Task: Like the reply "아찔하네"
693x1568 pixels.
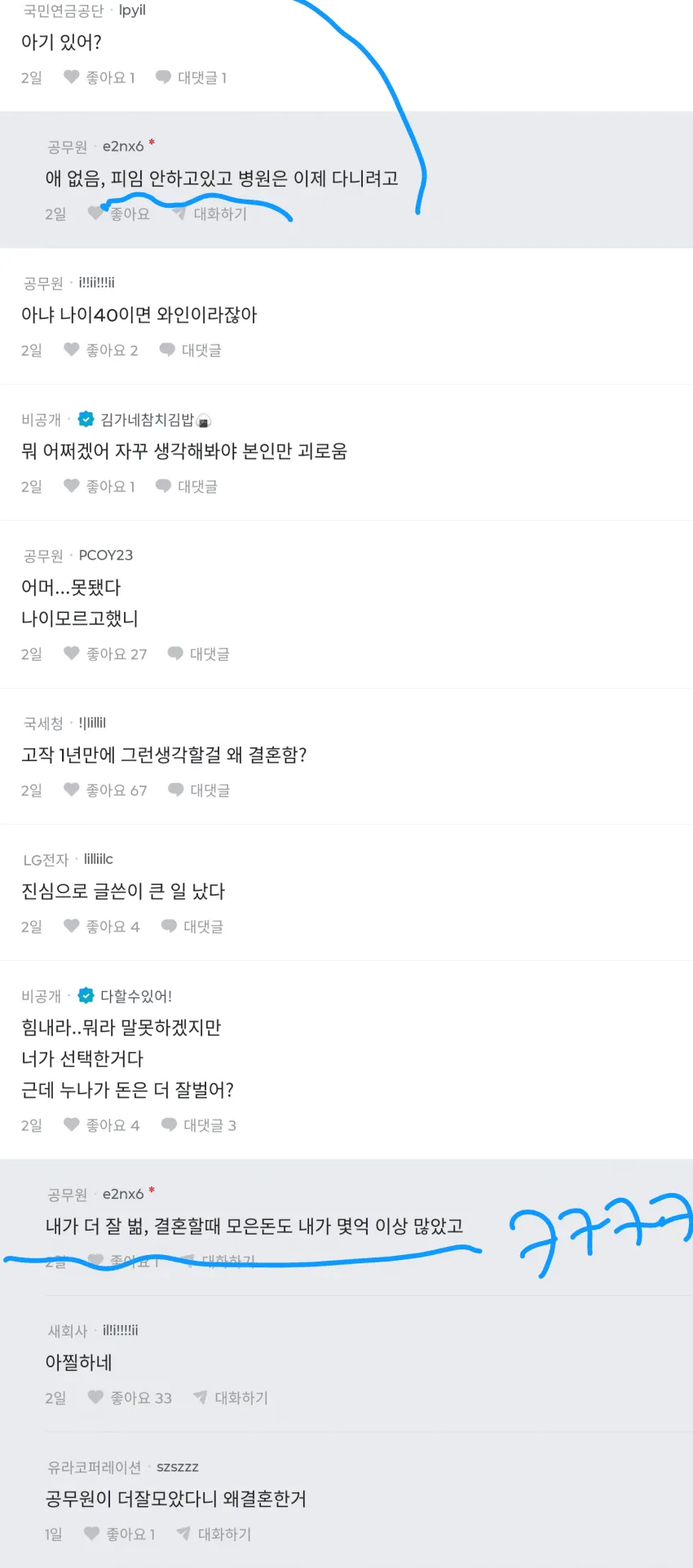Action: click(x=130, y=1398)
